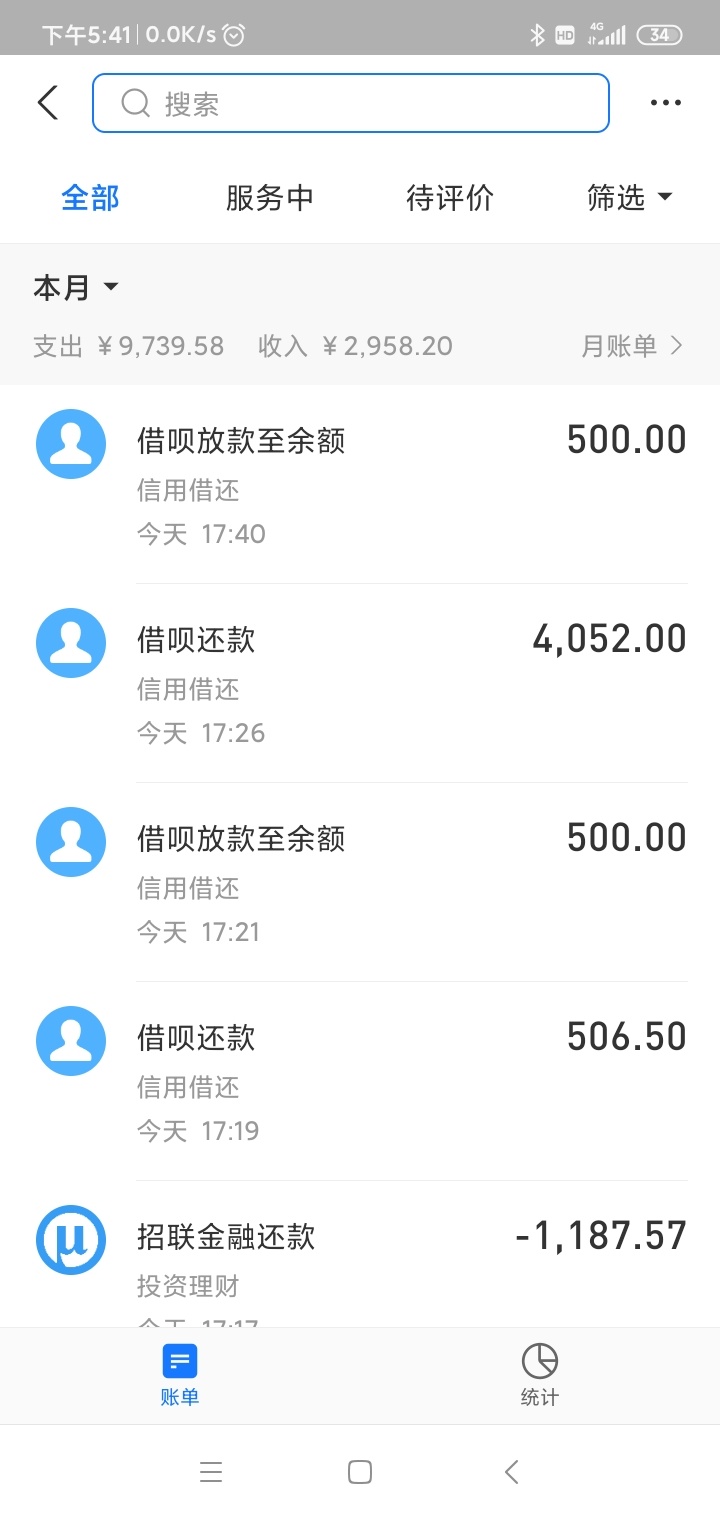Switch to the 待评价 tab
This screenshot has height=1520, width=720.
coord(449,198)
